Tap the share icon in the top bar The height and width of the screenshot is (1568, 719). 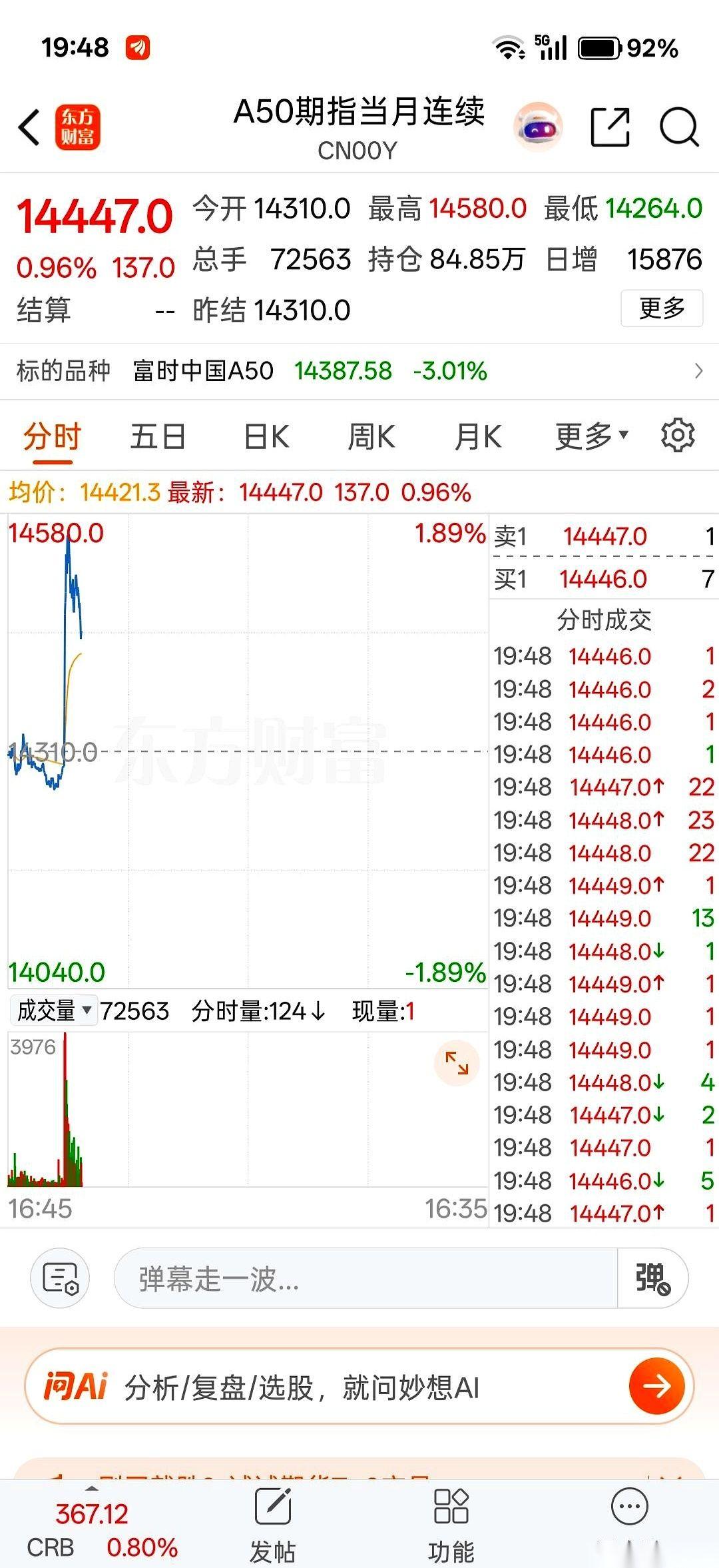[x=610, y=127]
